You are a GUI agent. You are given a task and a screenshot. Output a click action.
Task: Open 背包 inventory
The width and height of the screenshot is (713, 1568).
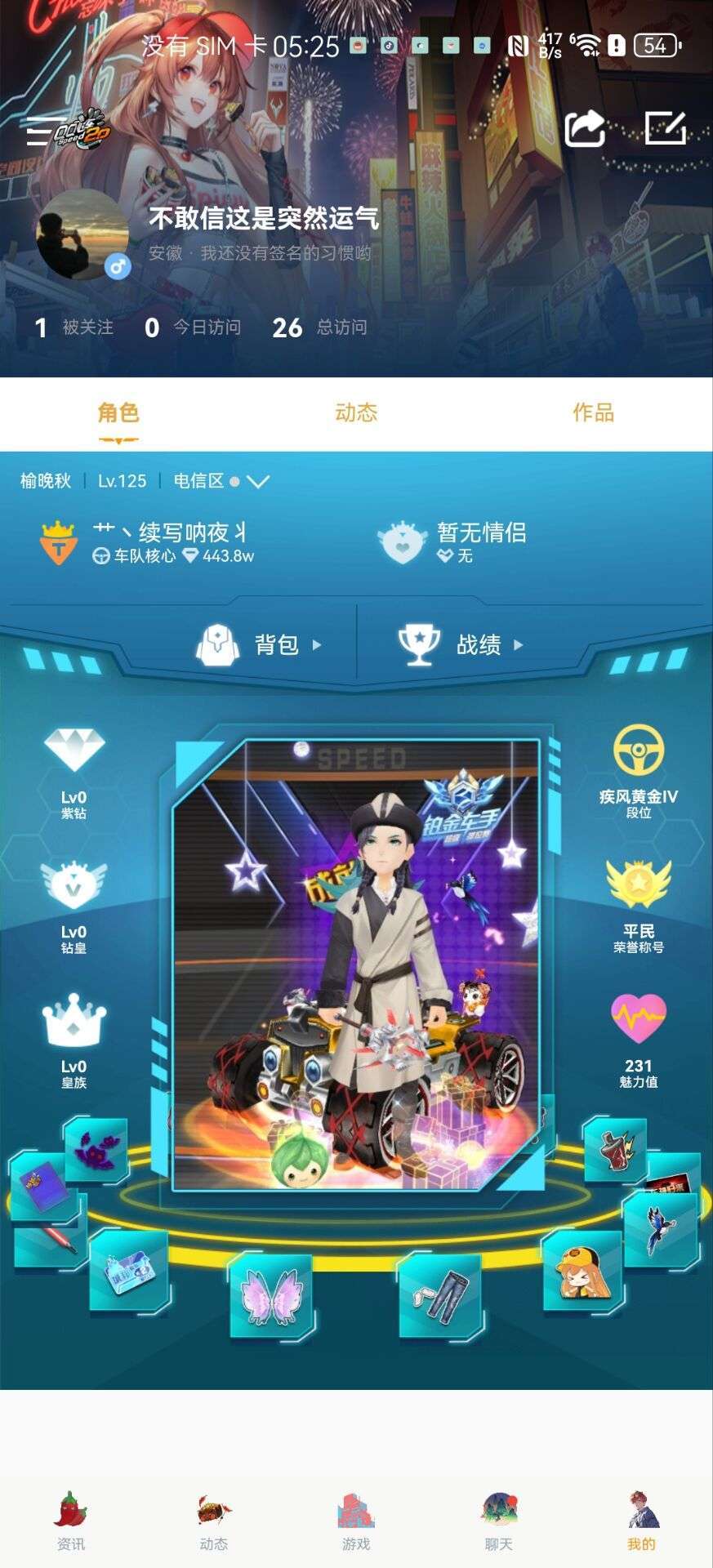point(260,644)
